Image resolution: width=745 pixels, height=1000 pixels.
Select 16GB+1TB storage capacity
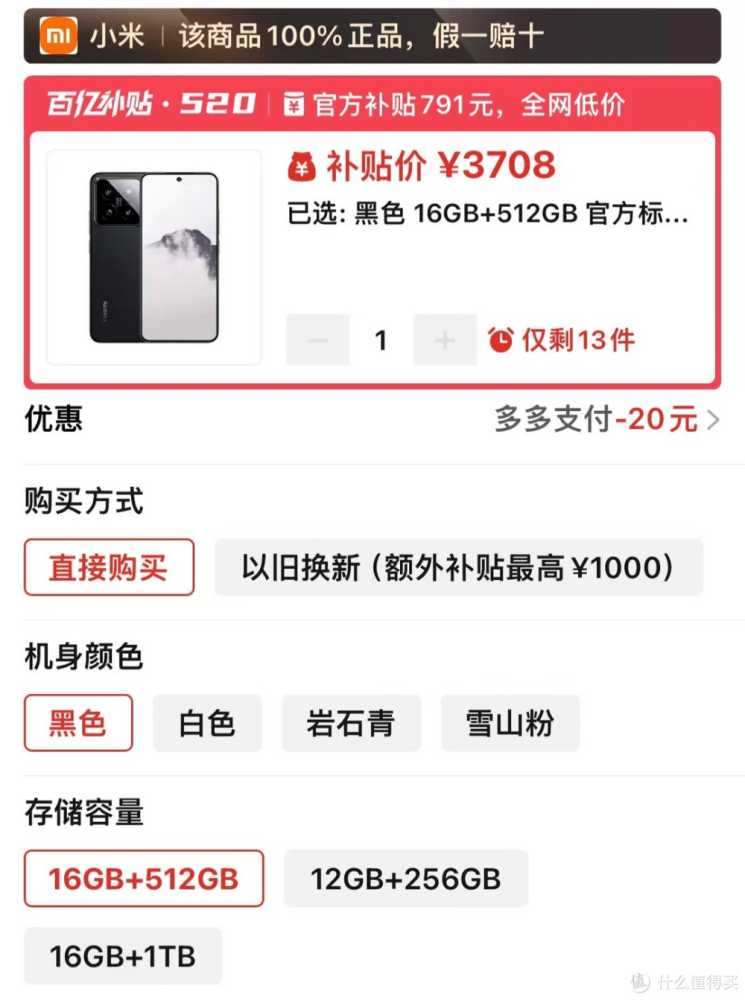coord(122,956)
